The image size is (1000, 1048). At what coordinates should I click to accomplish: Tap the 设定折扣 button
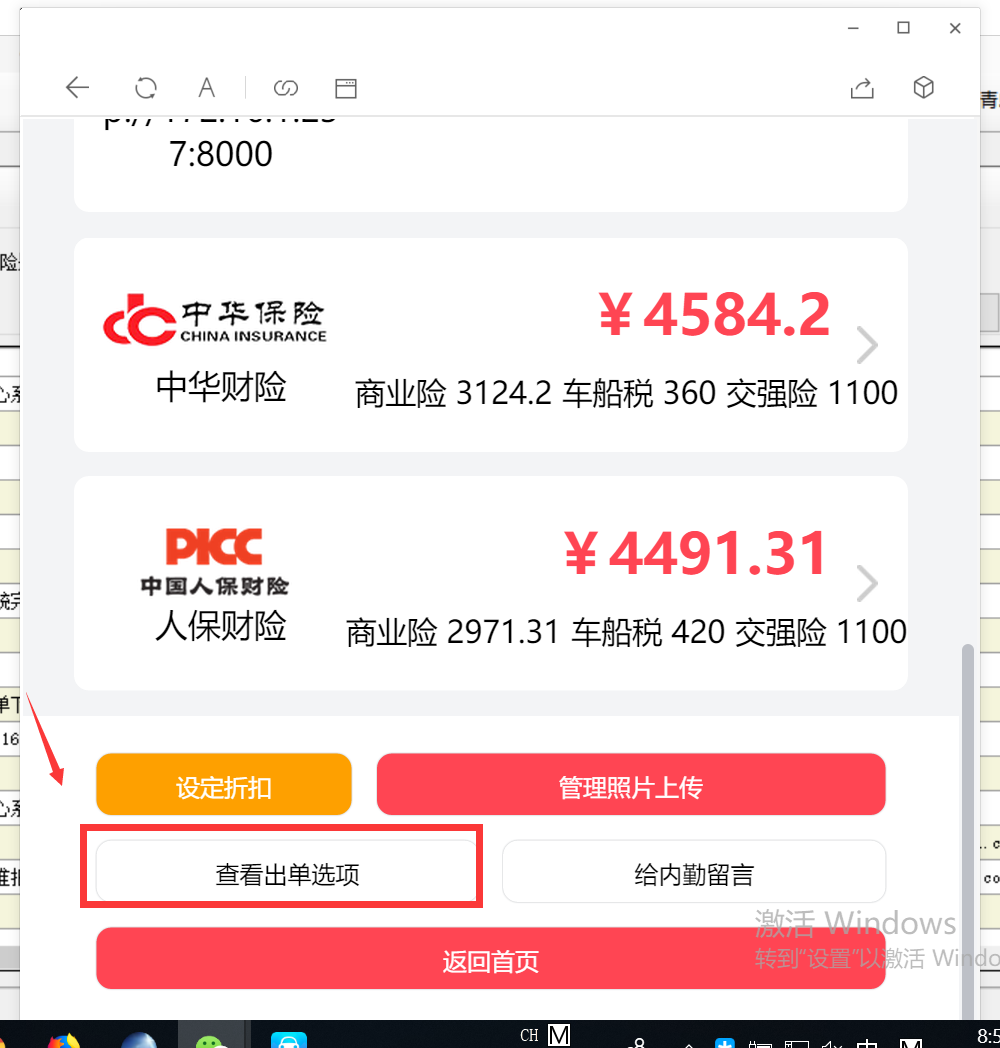tap(224, 786)
